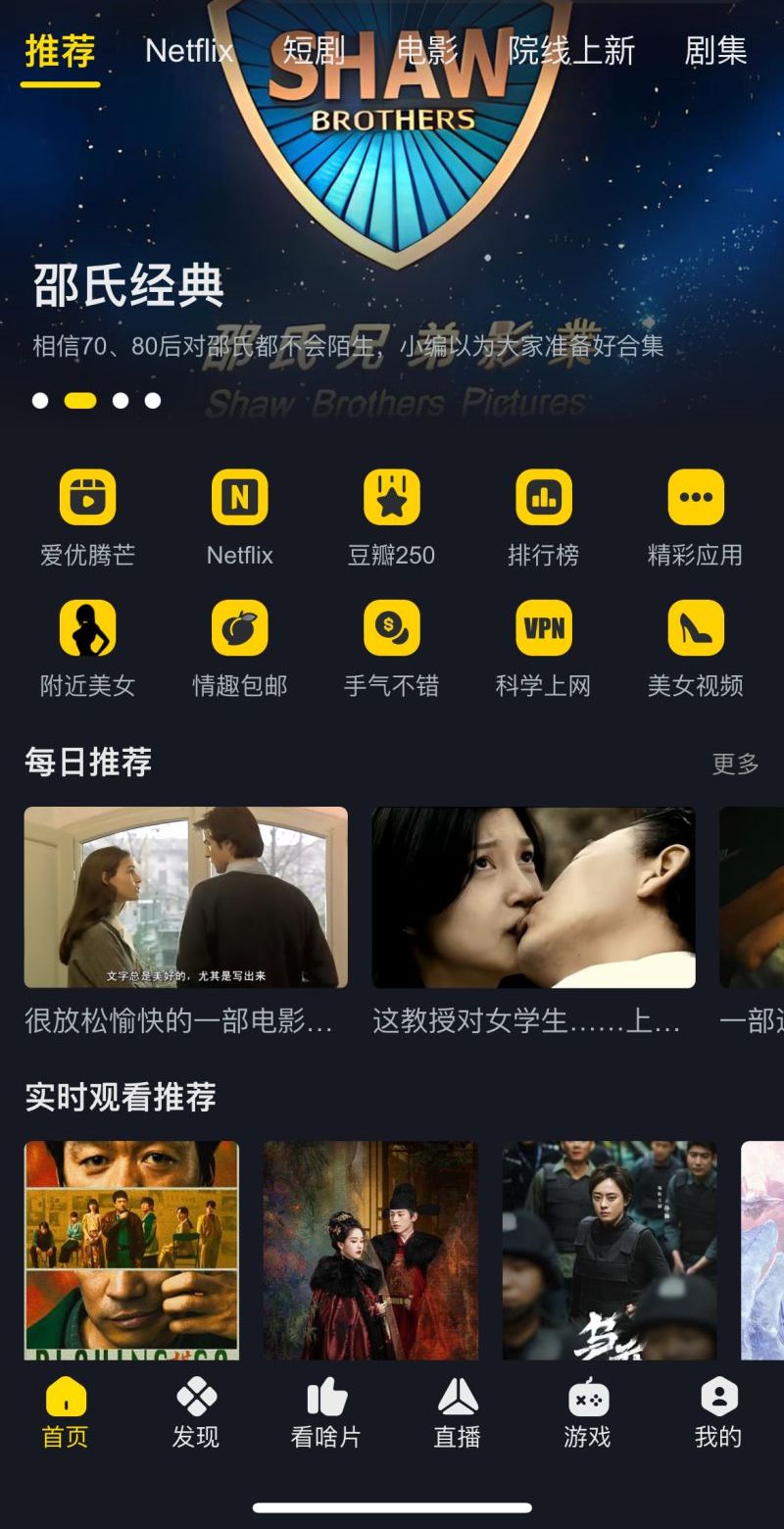Open the 爱优腾芒 shortcut
This screenshot has height=1529, width=784.
point(88,518)
